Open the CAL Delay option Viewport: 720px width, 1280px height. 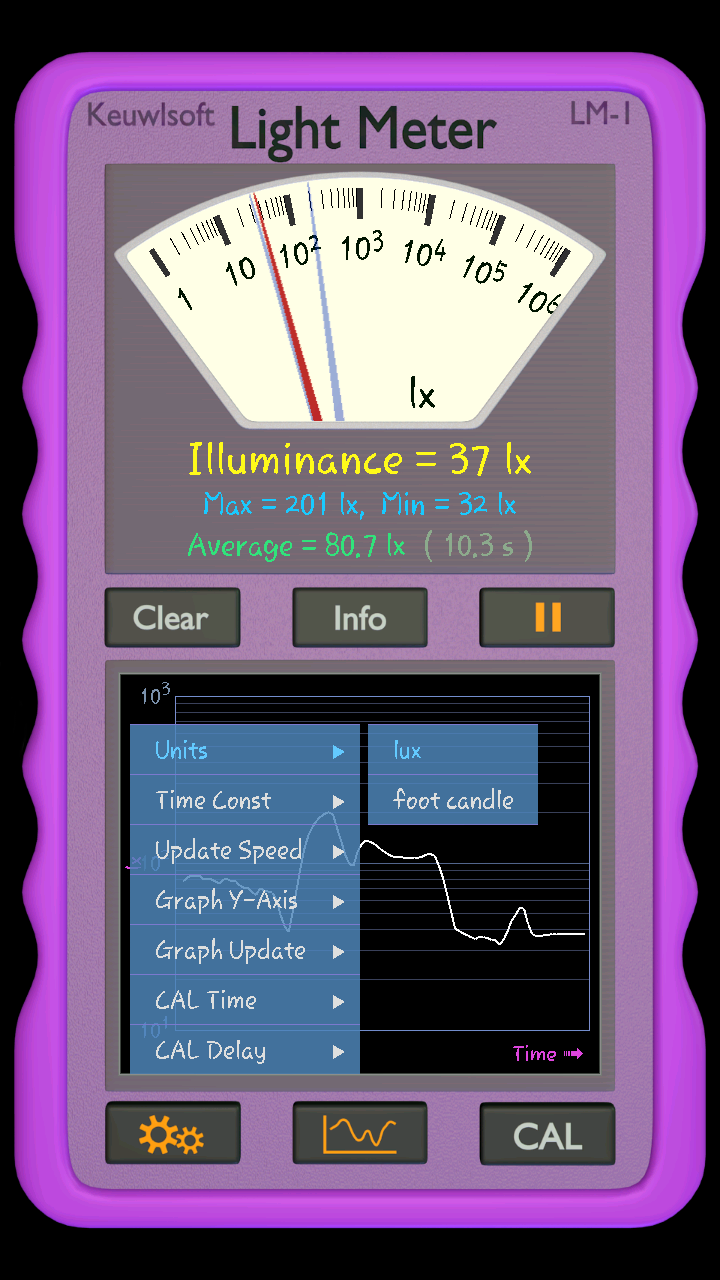click(x=245, y=1050)
